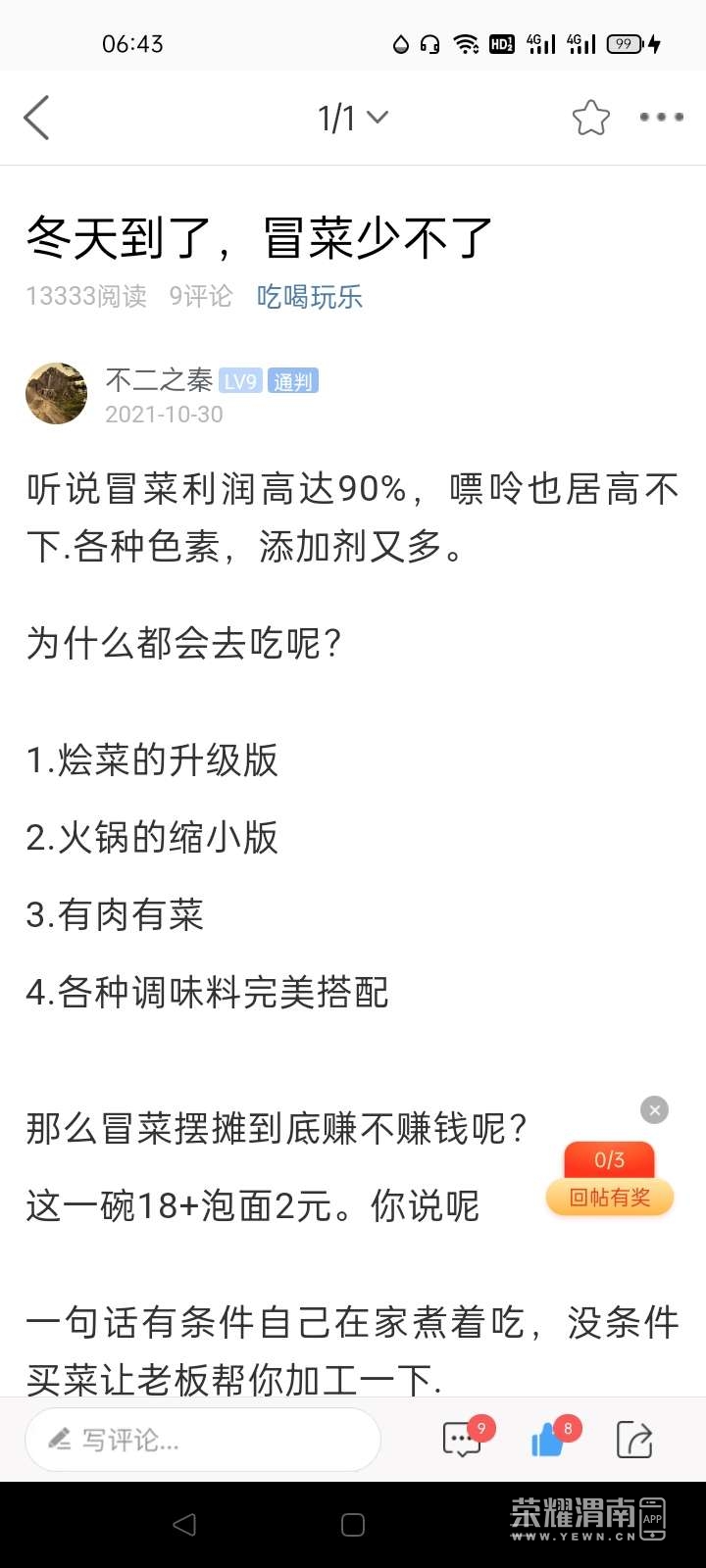The height and width of the screenshot is (1568, 706).
Task: Expand the 1/1 page selector
Action: tap(352, 119)
